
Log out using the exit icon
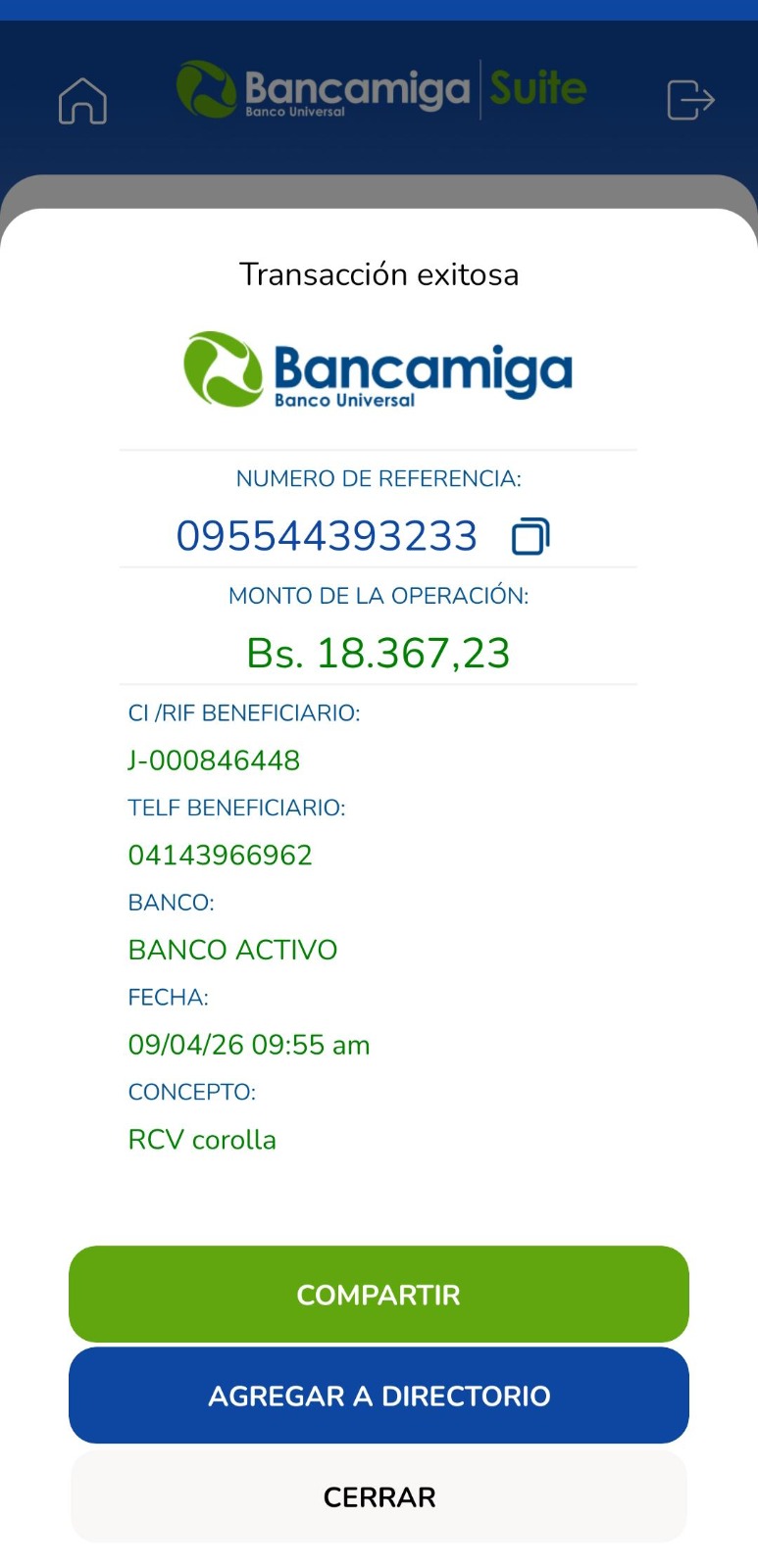(690, 100)
